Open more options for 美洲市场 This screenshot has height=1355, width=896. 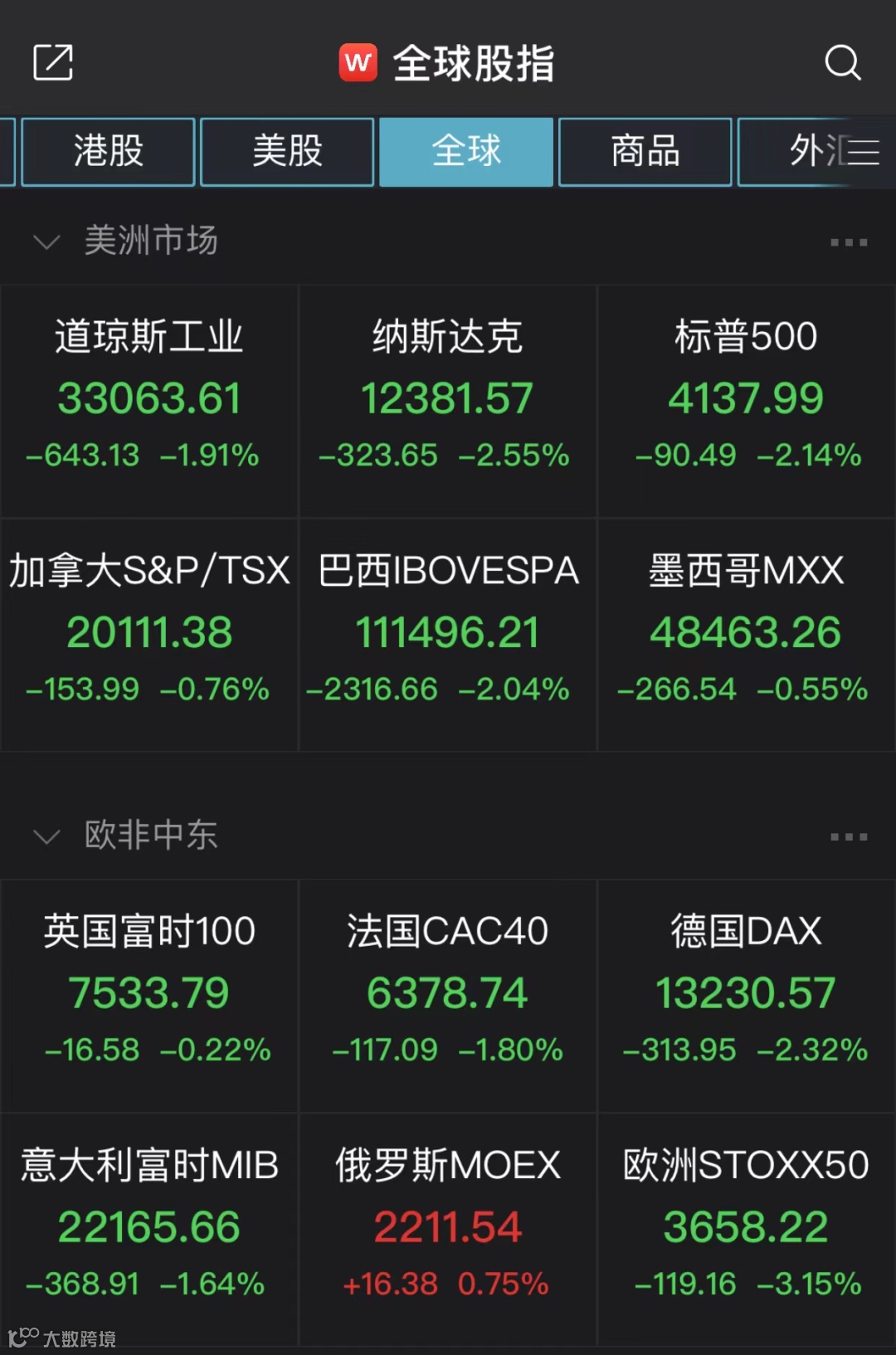tap(849, 242)
